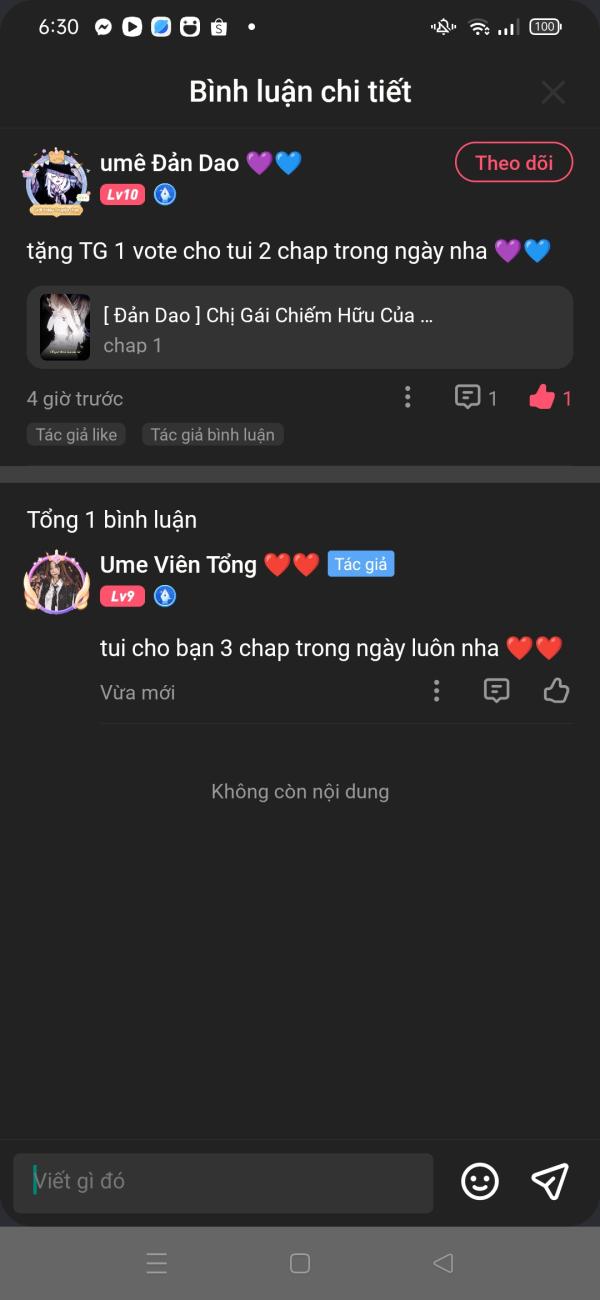This screenshot has width=600, height=1300.
Task: Go back using the system back button
Action: (443, 1263)
